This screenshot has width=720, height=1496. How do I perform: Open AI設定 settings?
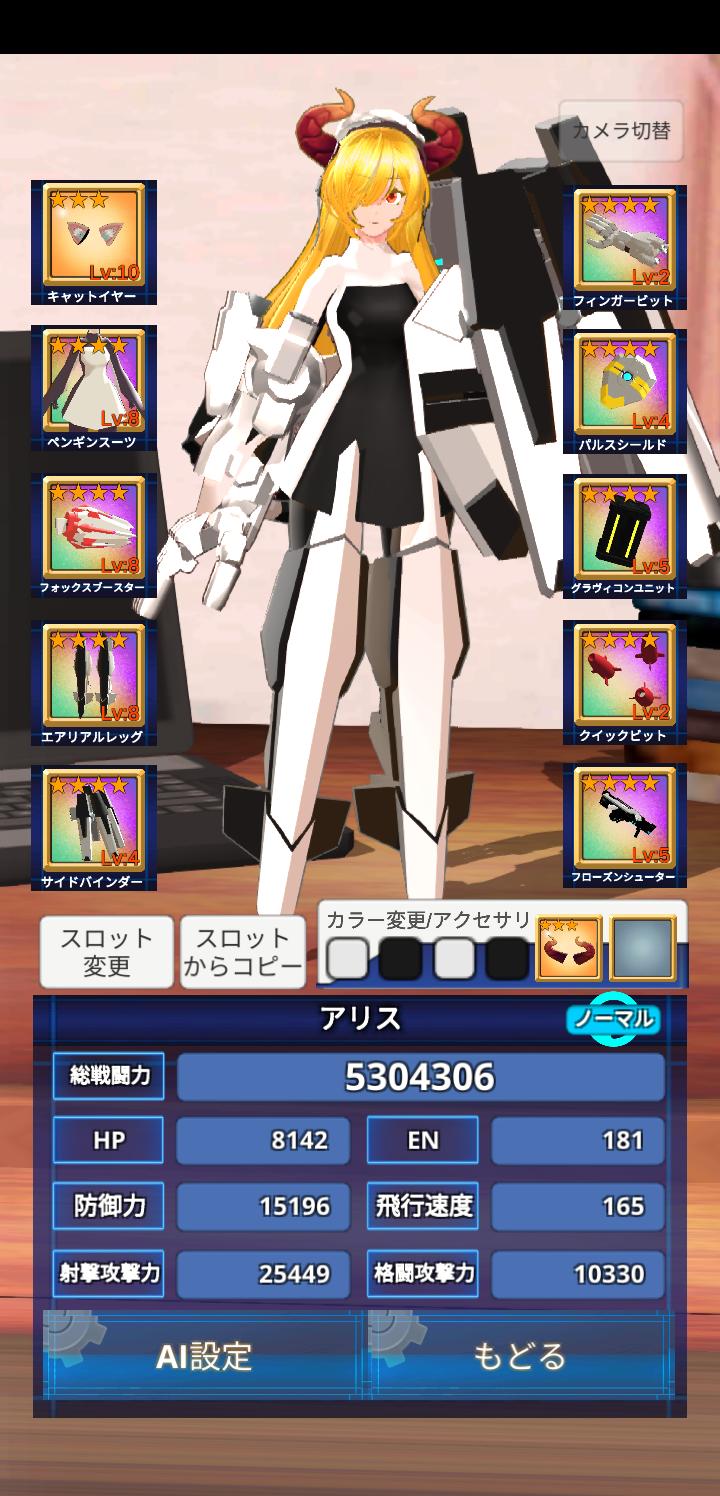[x=204, y=1356]
